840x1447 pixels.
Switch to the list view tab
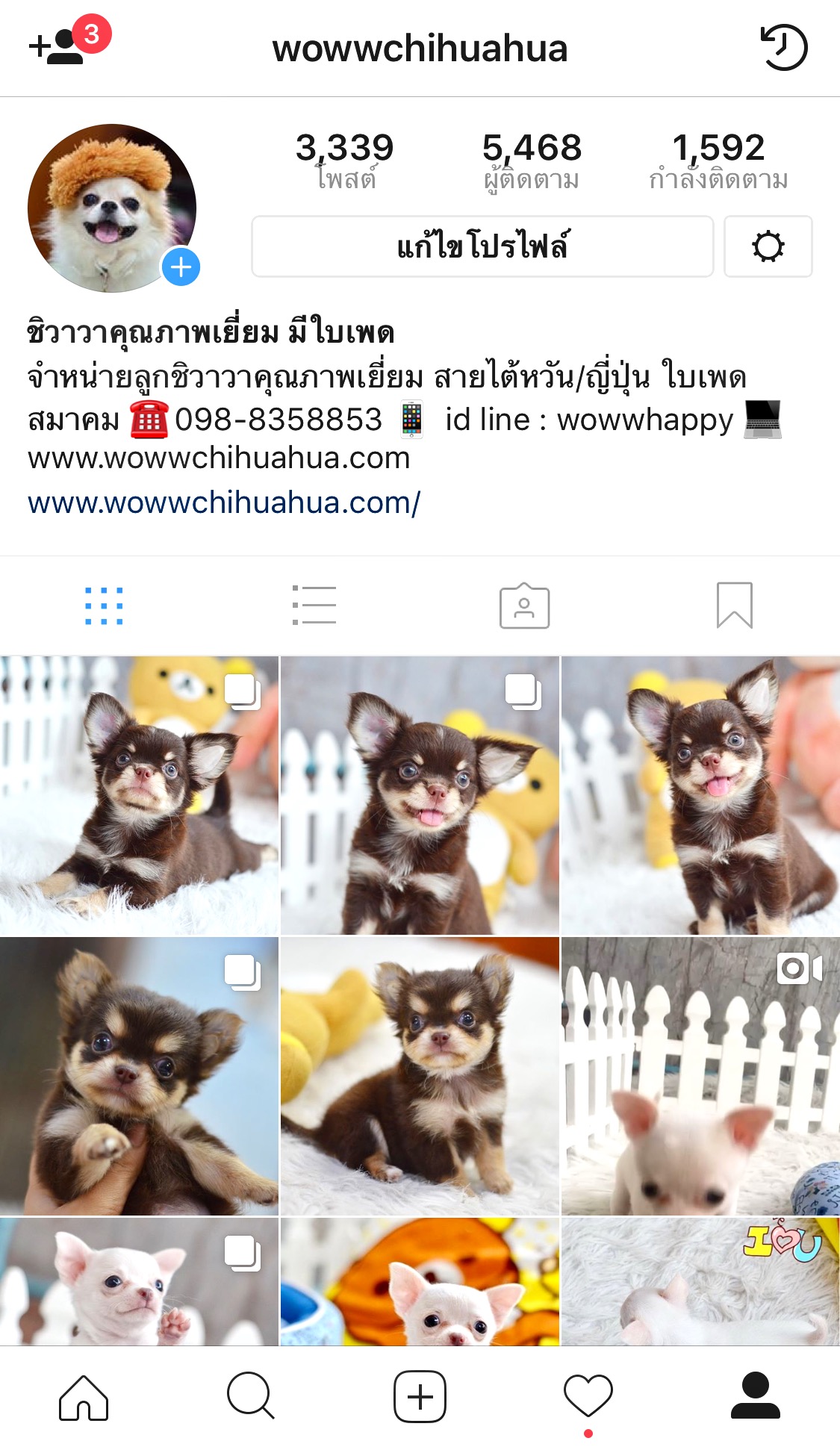(314, 606)
